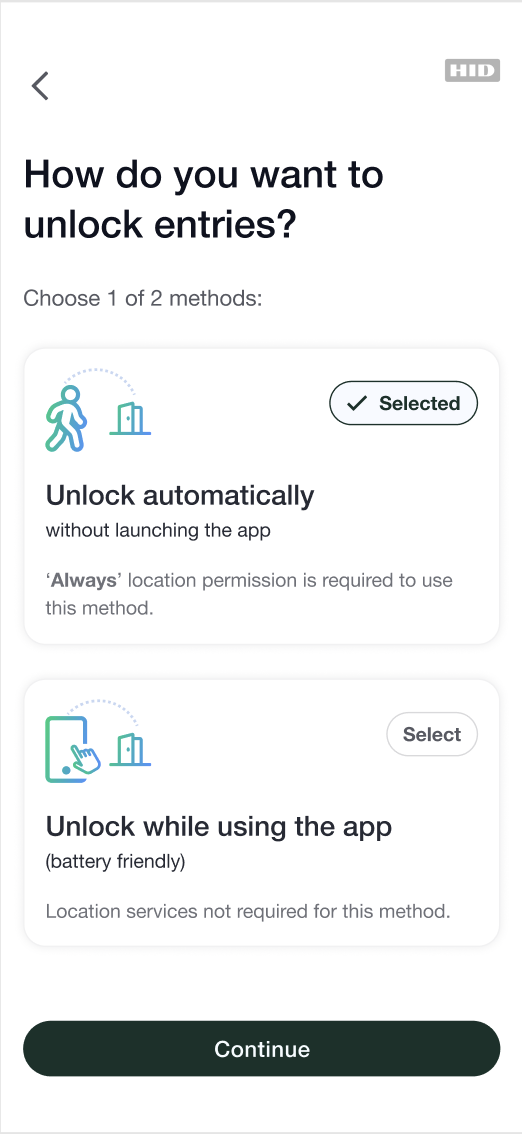522x1134 pixels.
Task: Tap the Continue button
Action: [262, 1049]
